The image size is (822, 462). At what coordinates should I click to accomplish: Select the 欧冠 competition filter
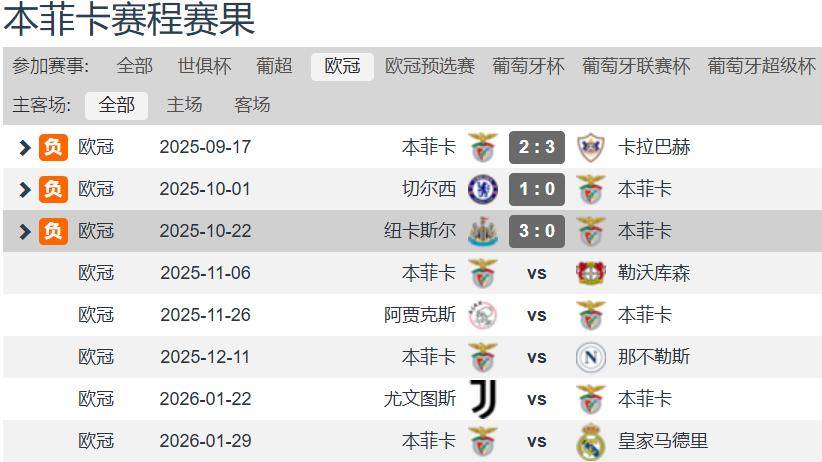click(x=342, y=66)
